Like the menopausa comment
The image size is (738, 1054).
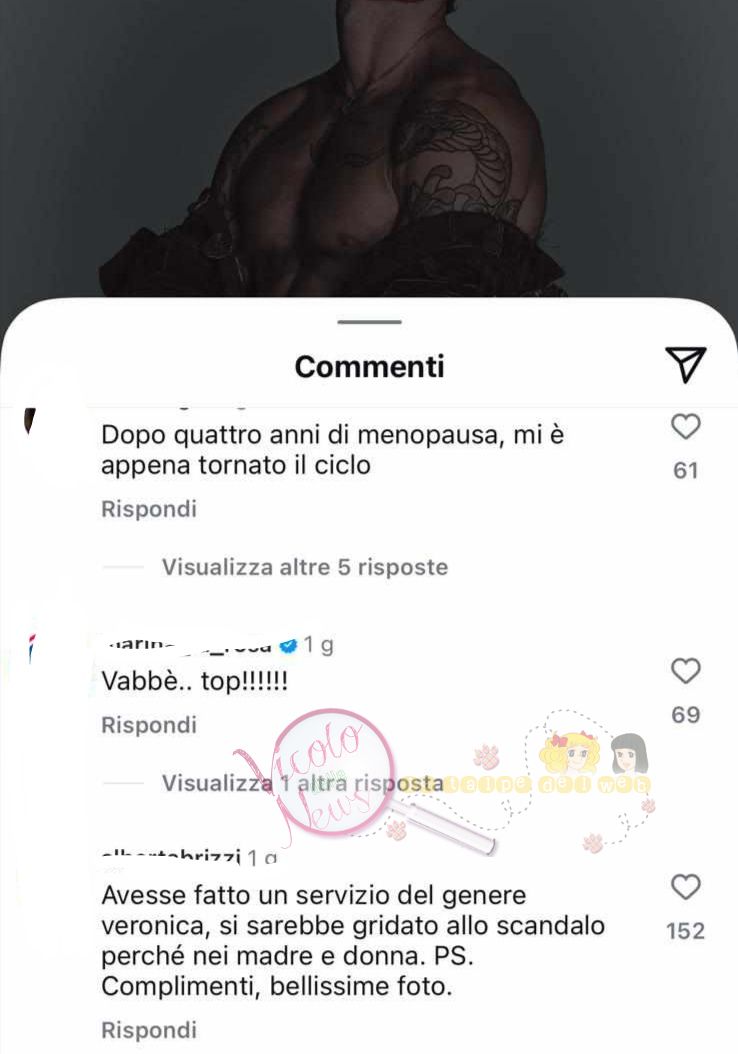(686, 428)
